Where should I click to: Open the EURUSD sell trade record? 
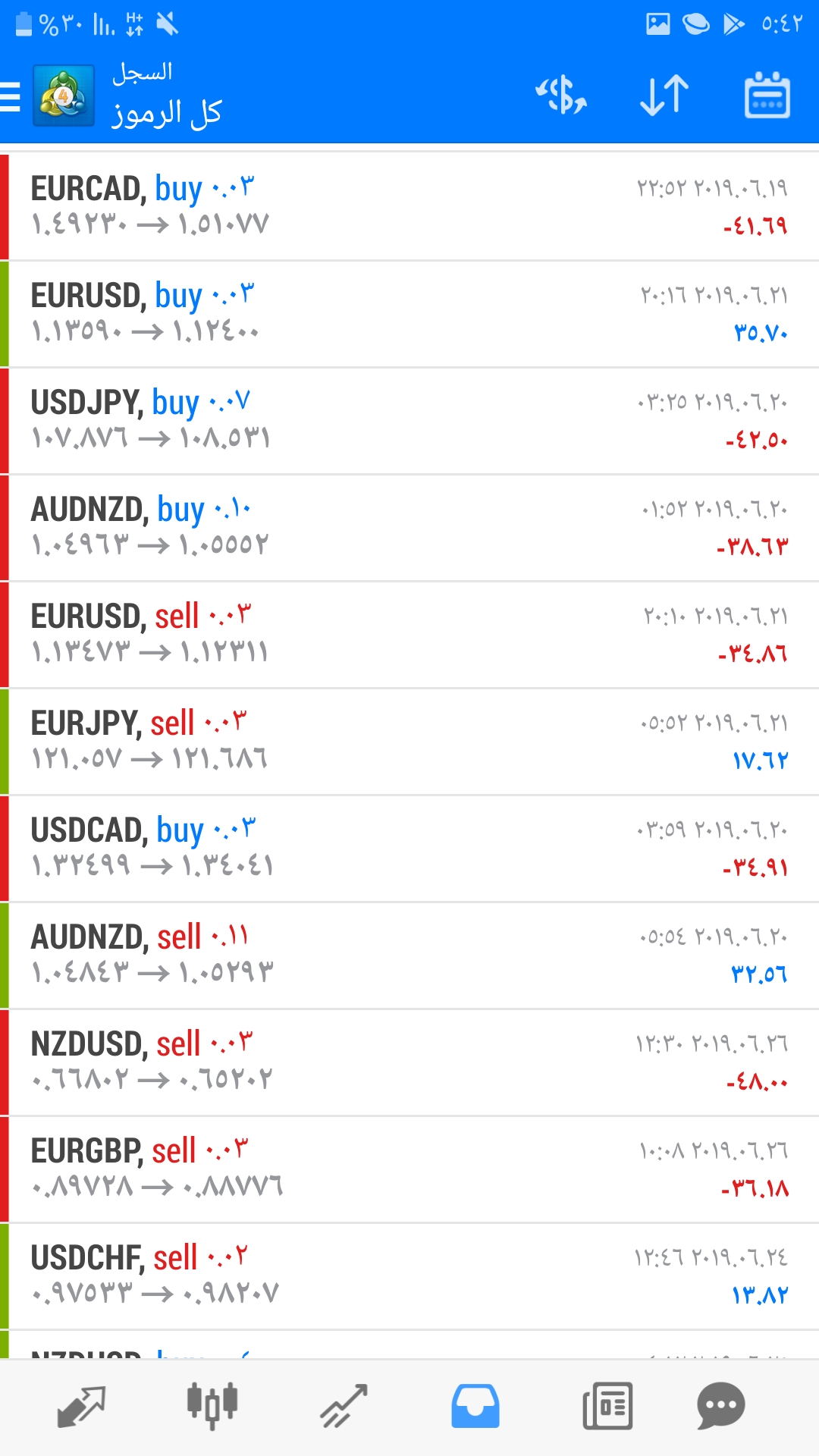point(409,634)
